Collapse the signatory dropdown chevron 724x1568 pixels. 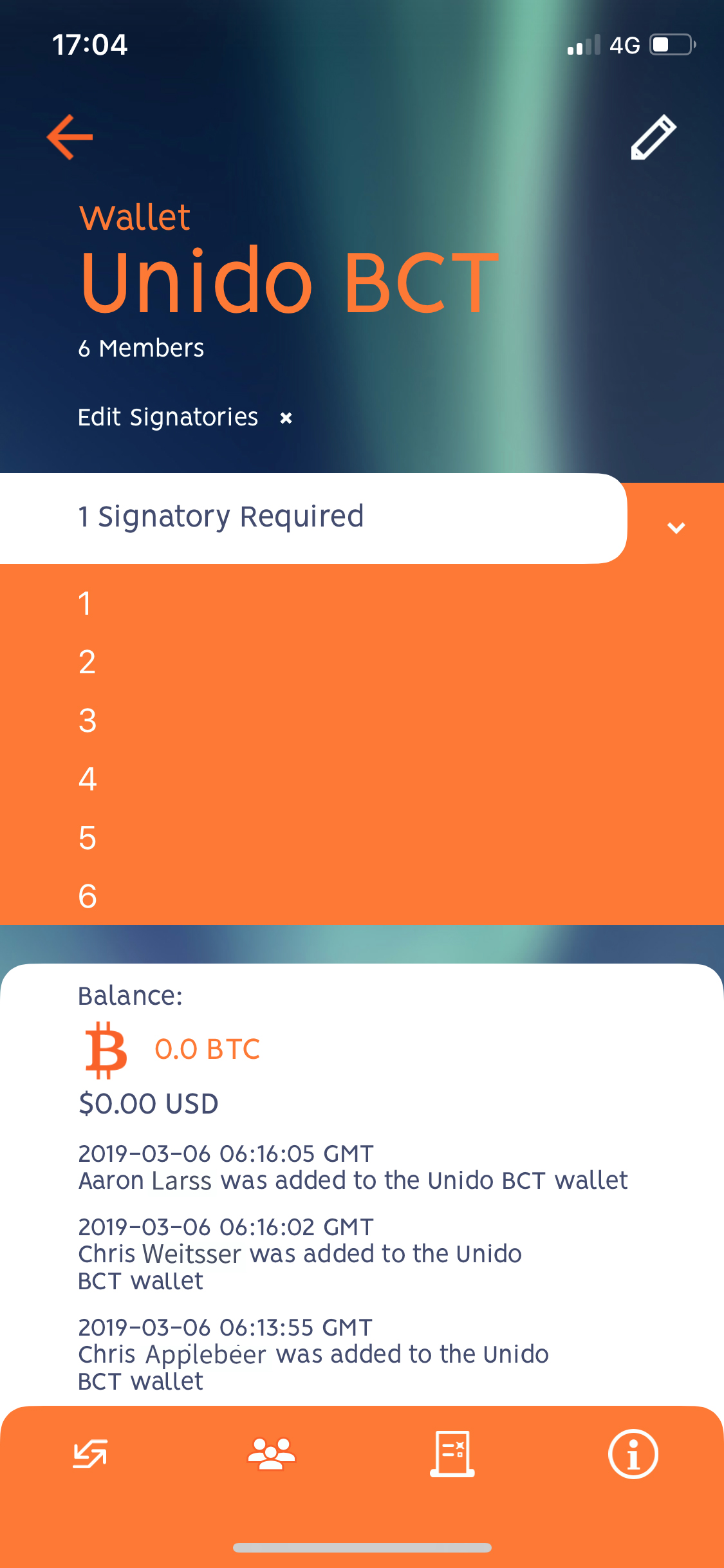tap(676, 528)
